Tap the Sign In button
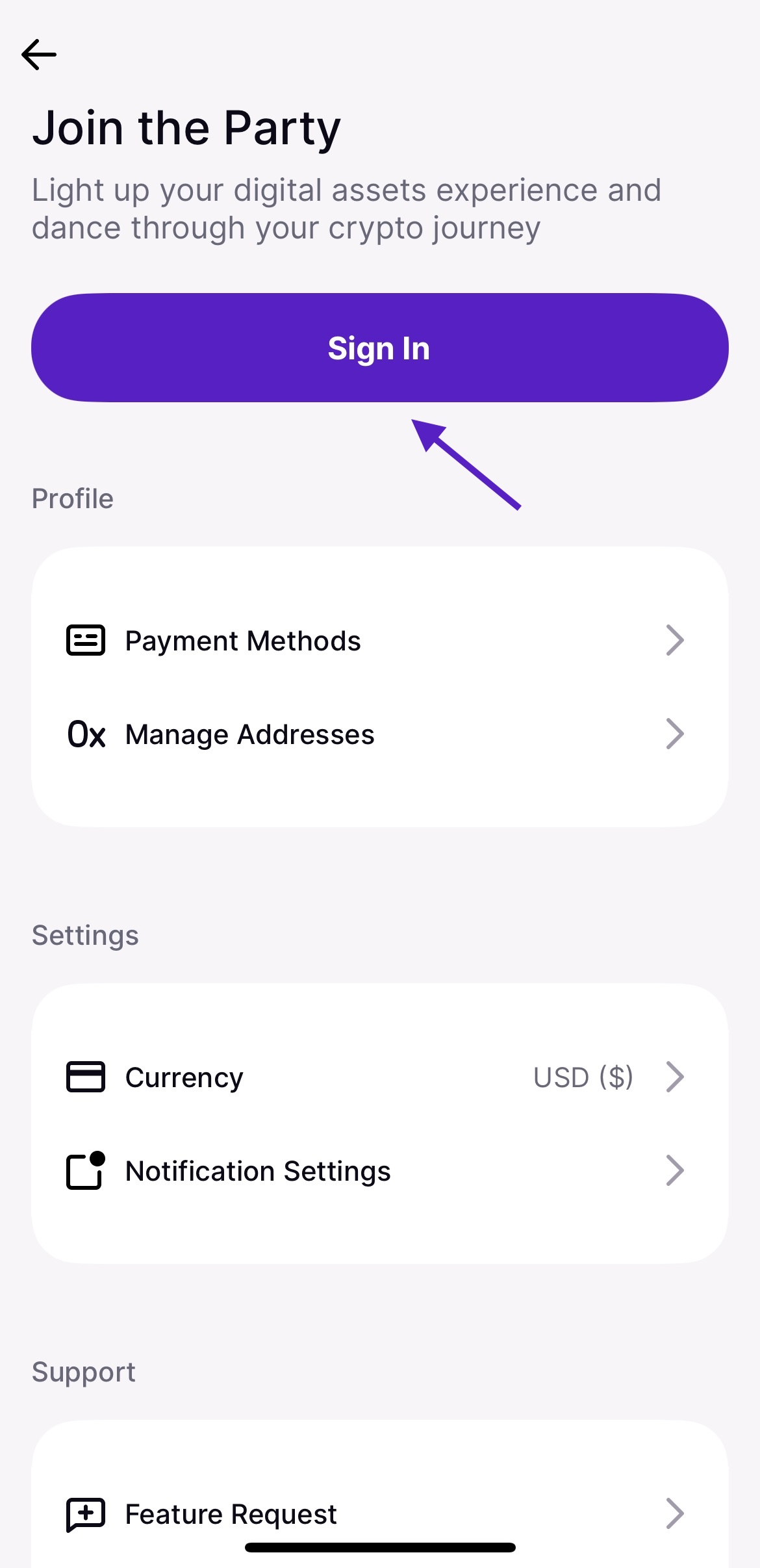 point(379,348)
